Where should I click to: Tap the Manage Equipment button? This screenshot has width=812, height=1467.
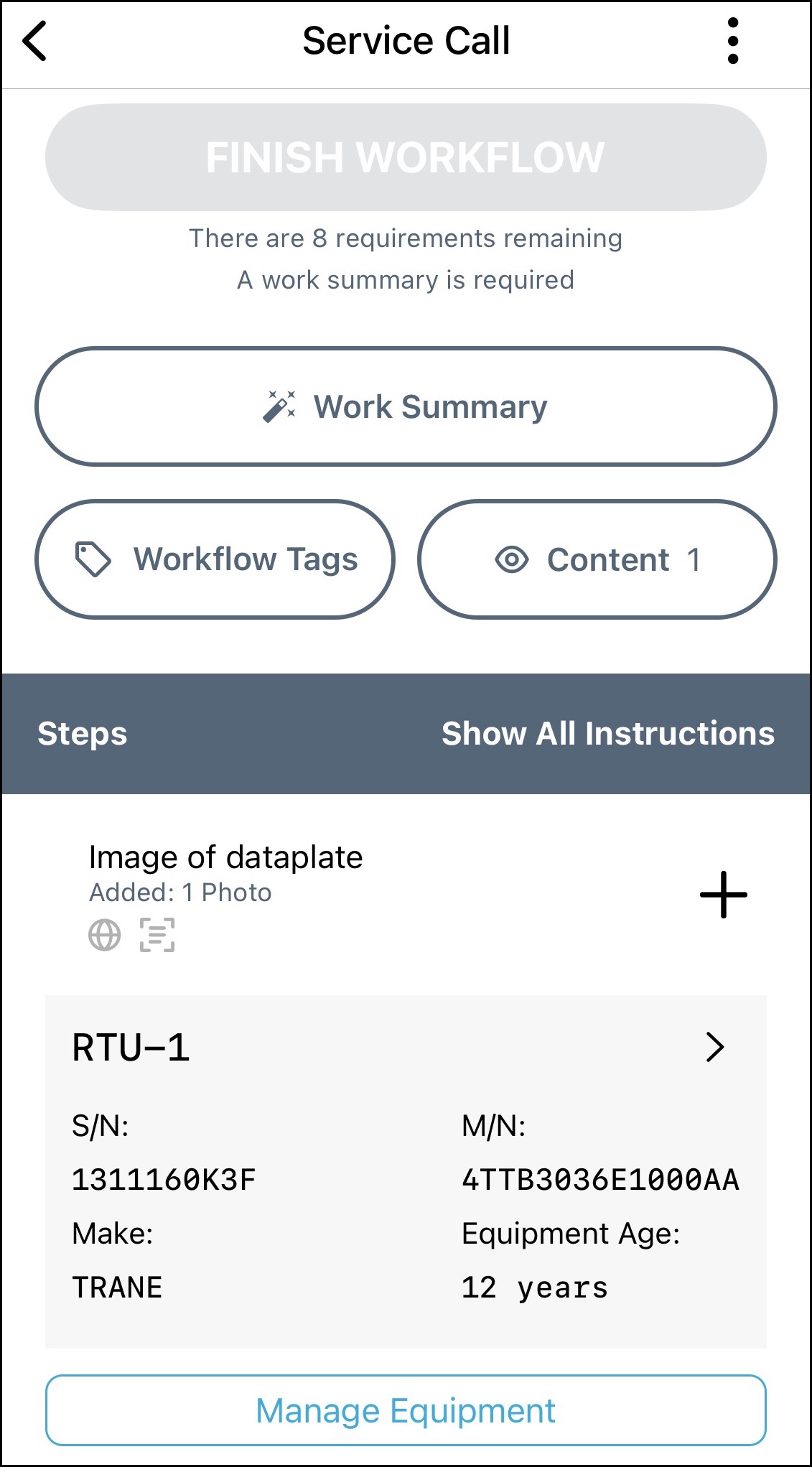coord(406,1410)
